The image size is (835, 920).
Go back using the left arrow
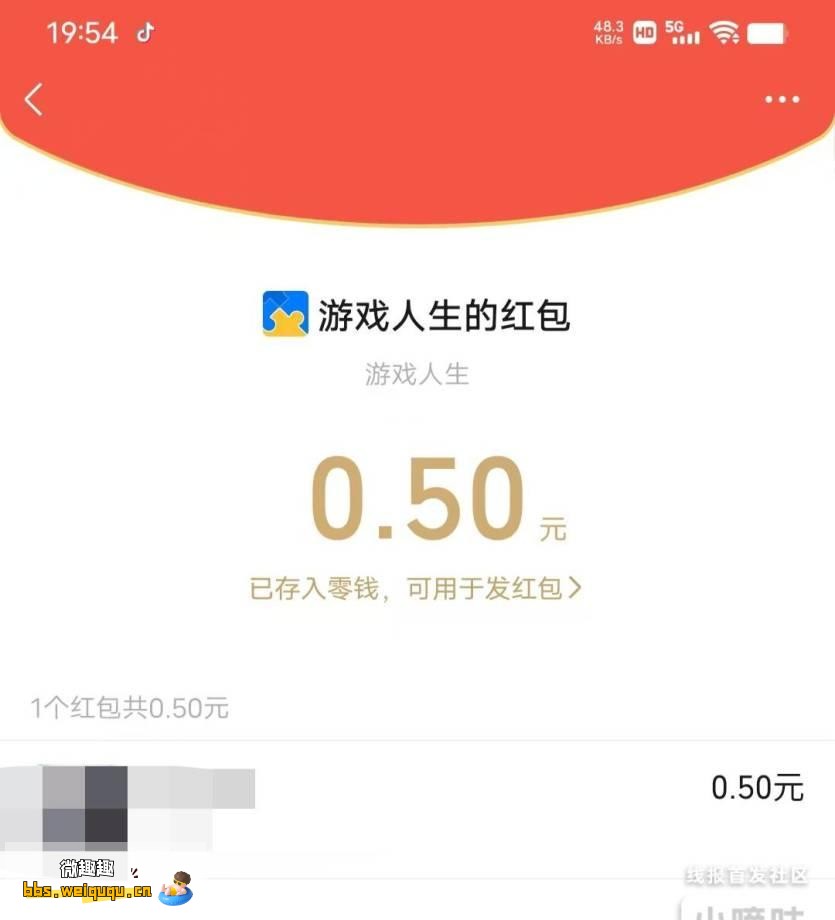pyautogui.click(x=33, y=99)
